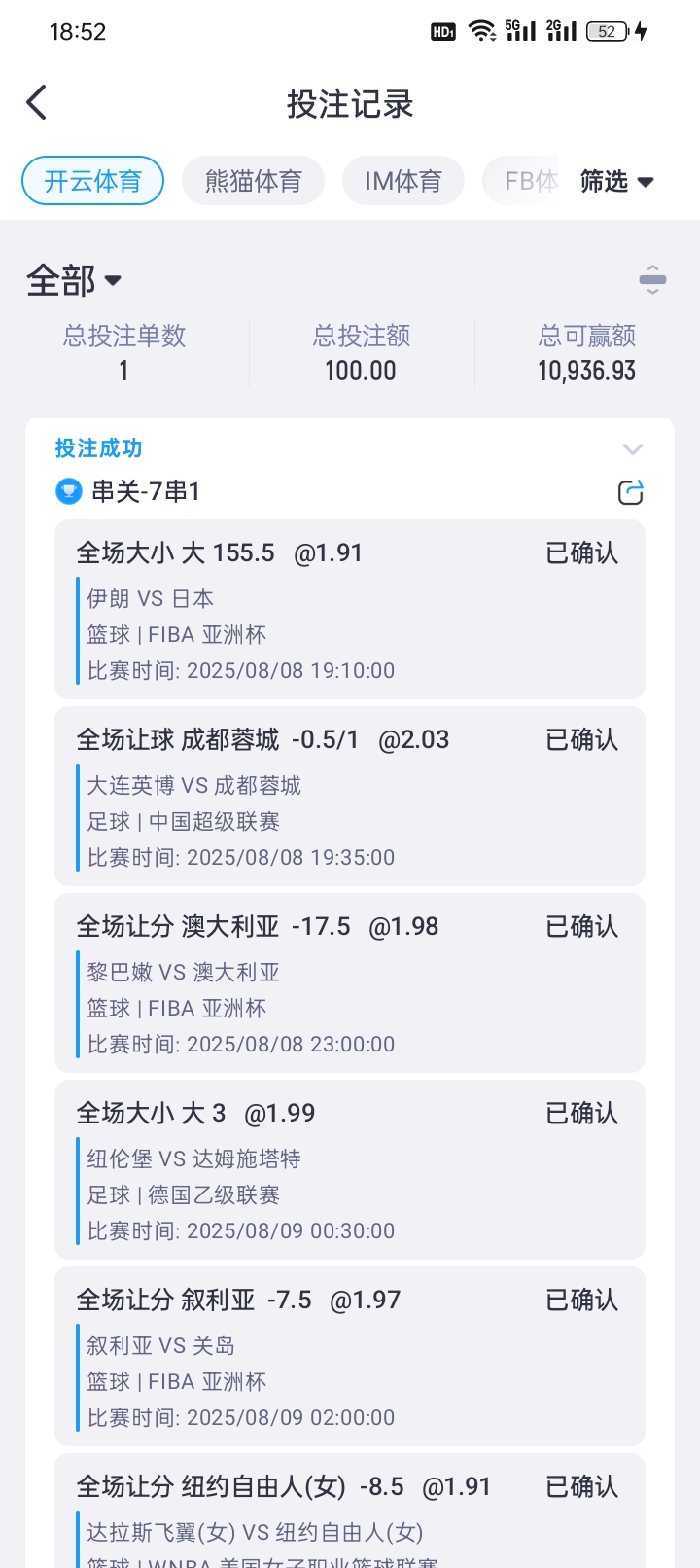The height and width of the screenshot is (1568, 700).
Task: Open the 大连英博 VS 成都蓉城 bet entry
Action: tap(350, 797)
